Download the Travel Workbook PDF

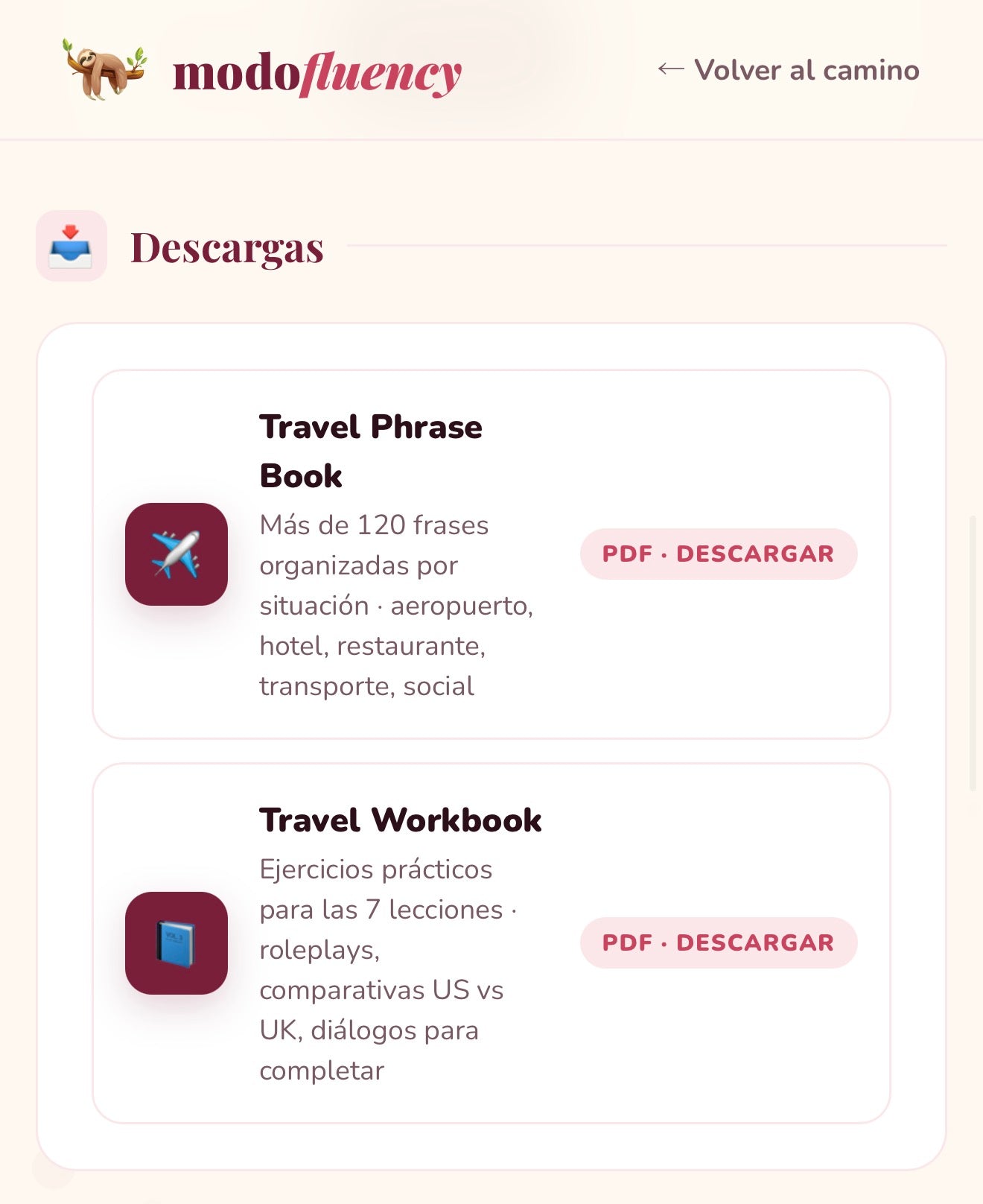coord(719,942)
